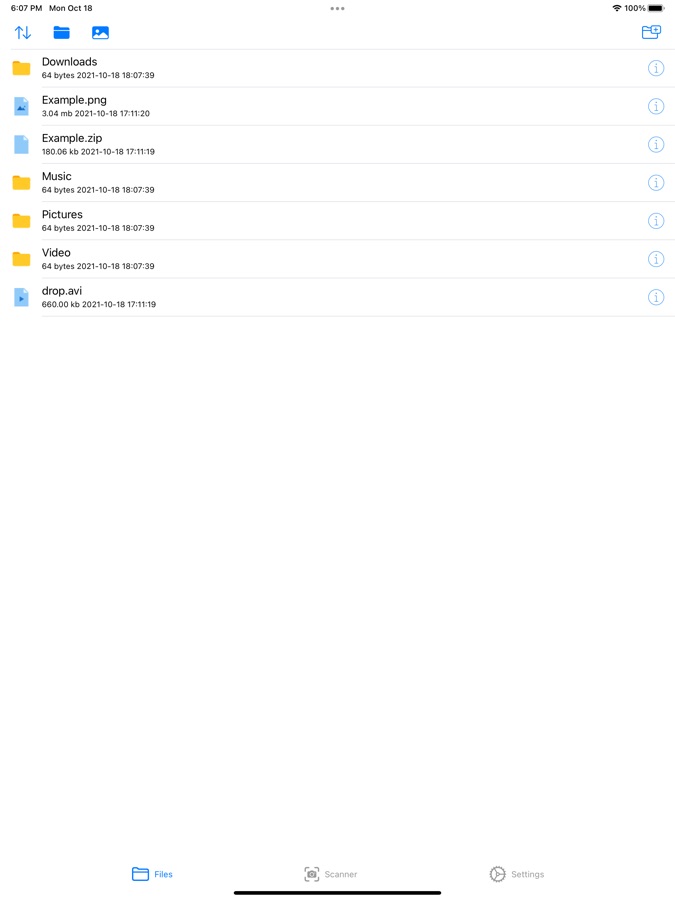The height and width of the screenshot is (900, 675).
Task: Show info for Music folder
Action: point(656,182)
